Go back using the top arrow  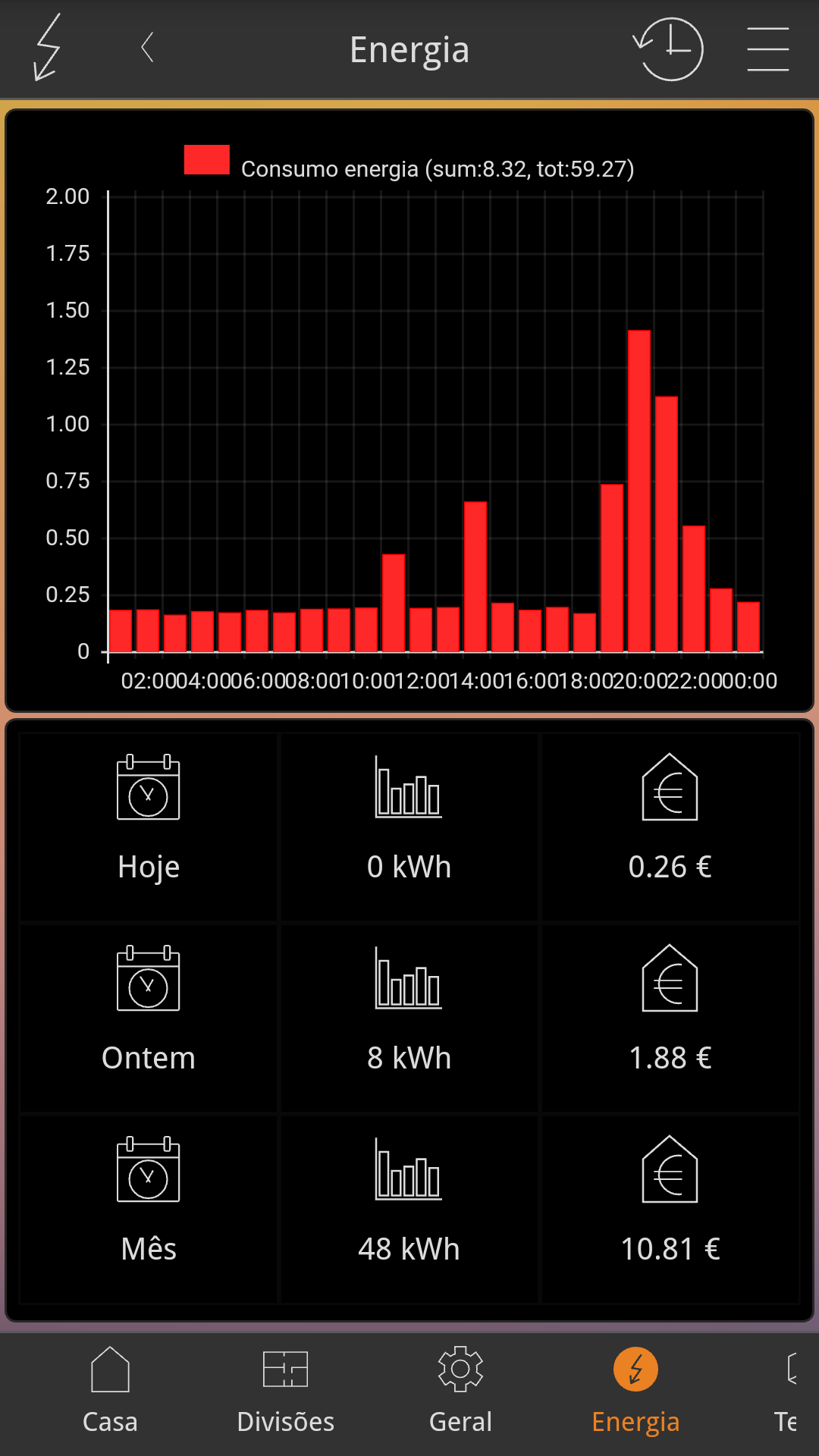point(148,48)
